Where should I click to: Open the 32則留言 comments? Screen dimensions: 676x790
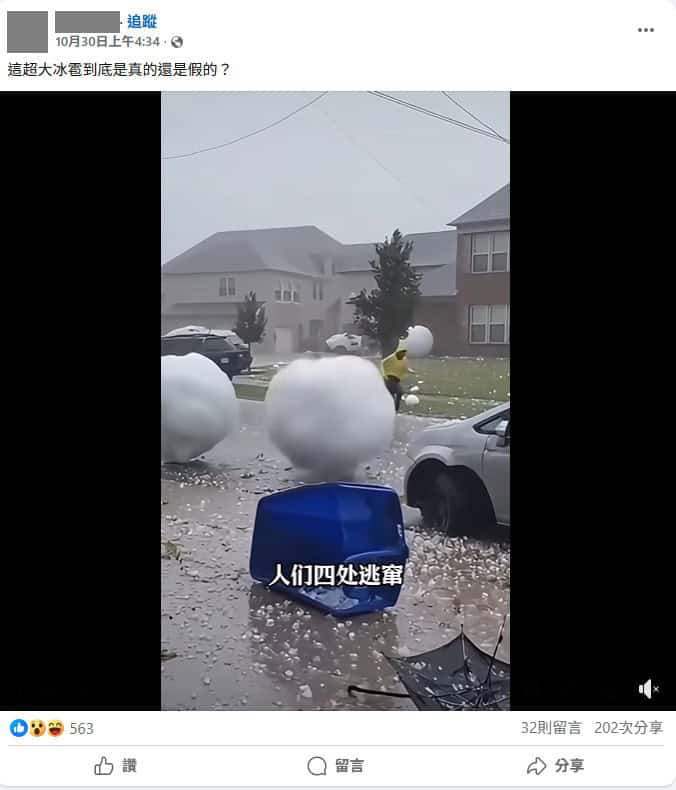coord(550,728)
